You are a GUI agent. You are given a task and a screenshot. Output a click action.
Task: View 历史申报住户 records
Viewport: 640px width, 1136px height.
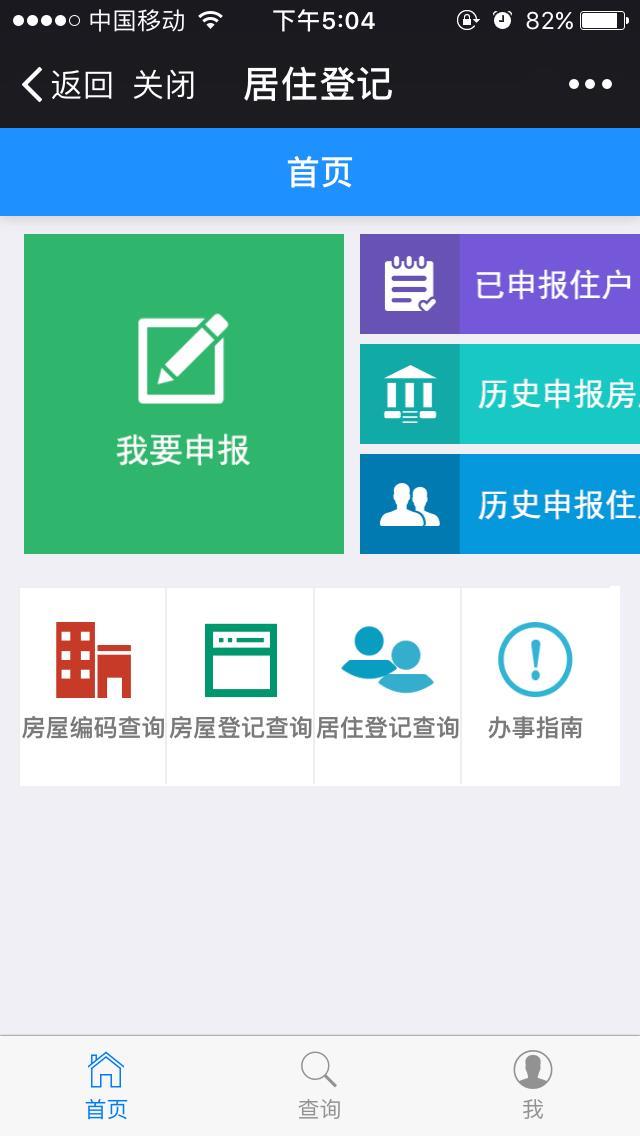click(x=500, y=504)
